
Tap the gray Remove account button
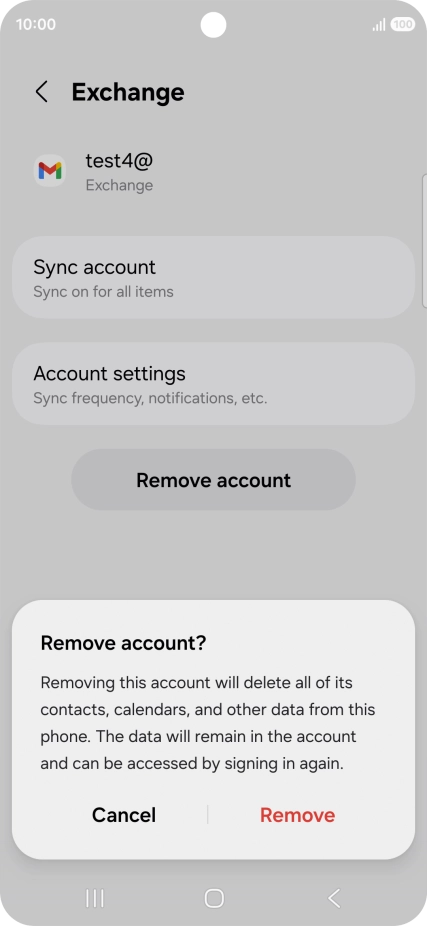coord(213,480)
